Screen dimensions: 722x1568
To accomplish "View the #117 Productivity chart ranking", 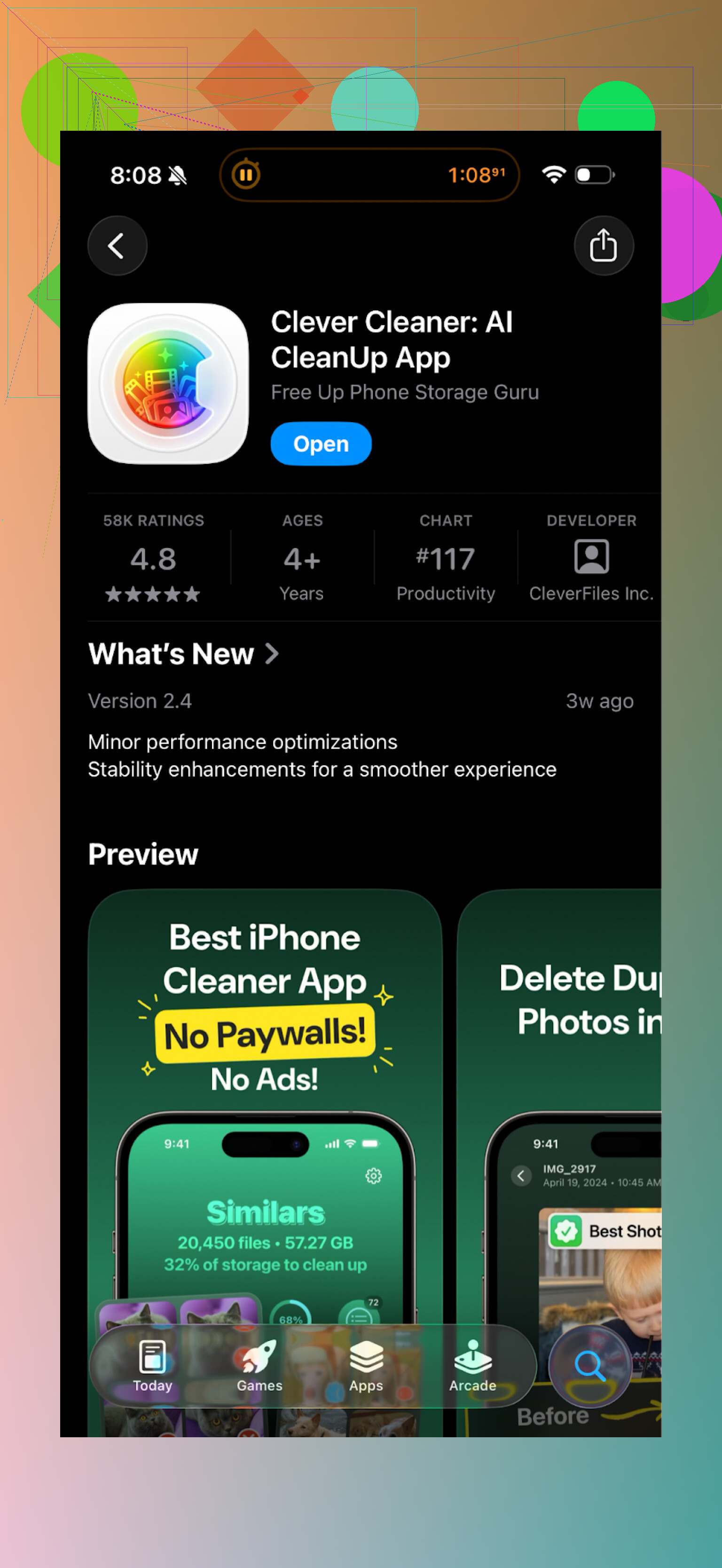I will pos(445,558).
